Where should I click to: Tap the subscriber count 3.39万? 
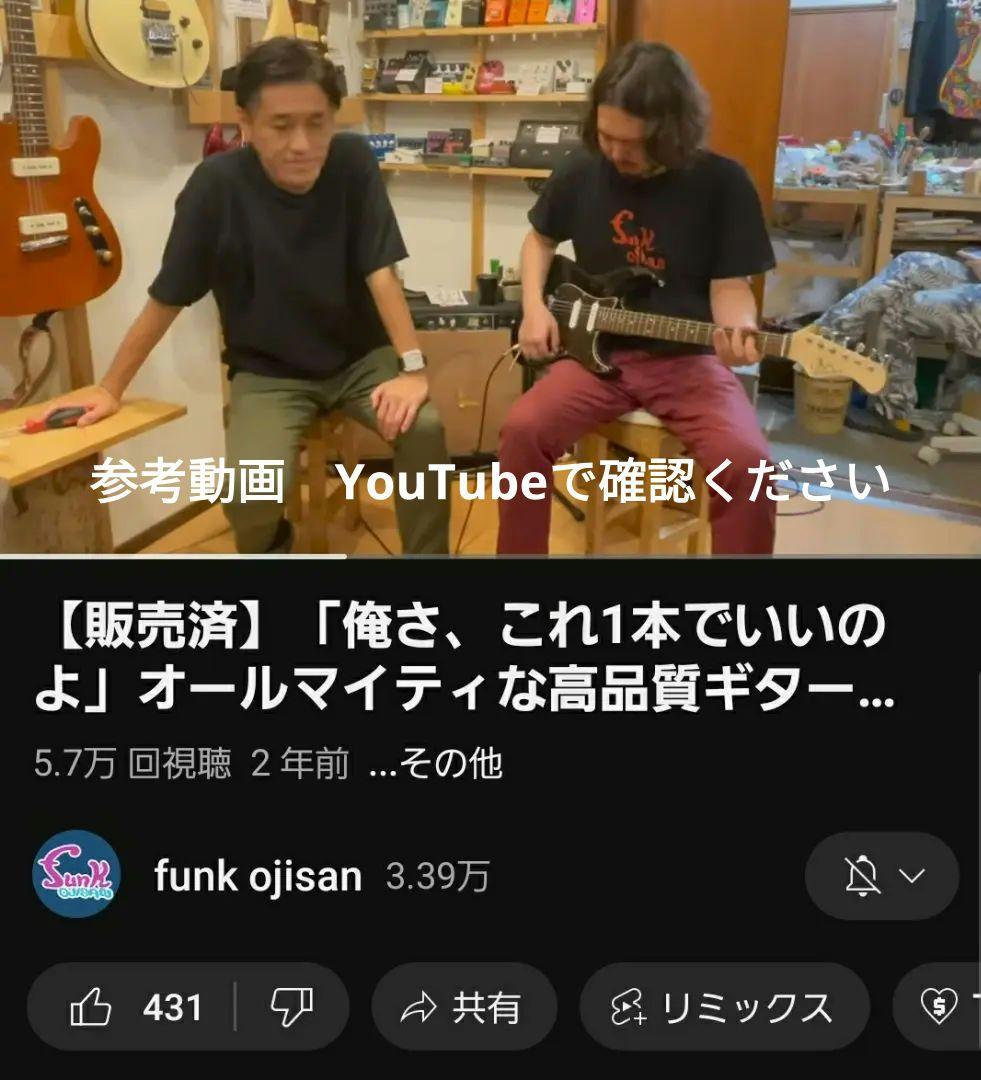[437, 873]
